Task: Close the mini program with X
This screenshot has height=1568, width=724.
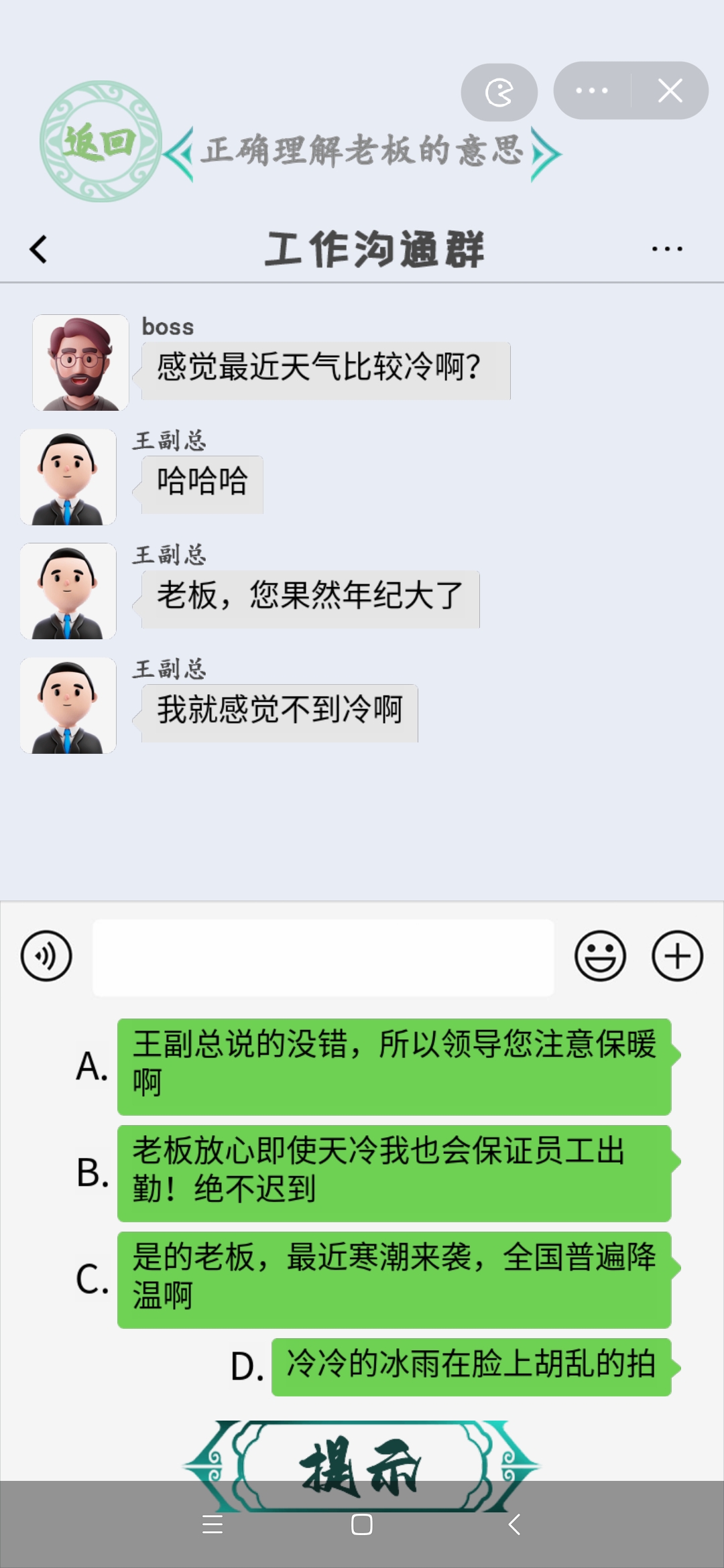Action: [x=670, y=91]
